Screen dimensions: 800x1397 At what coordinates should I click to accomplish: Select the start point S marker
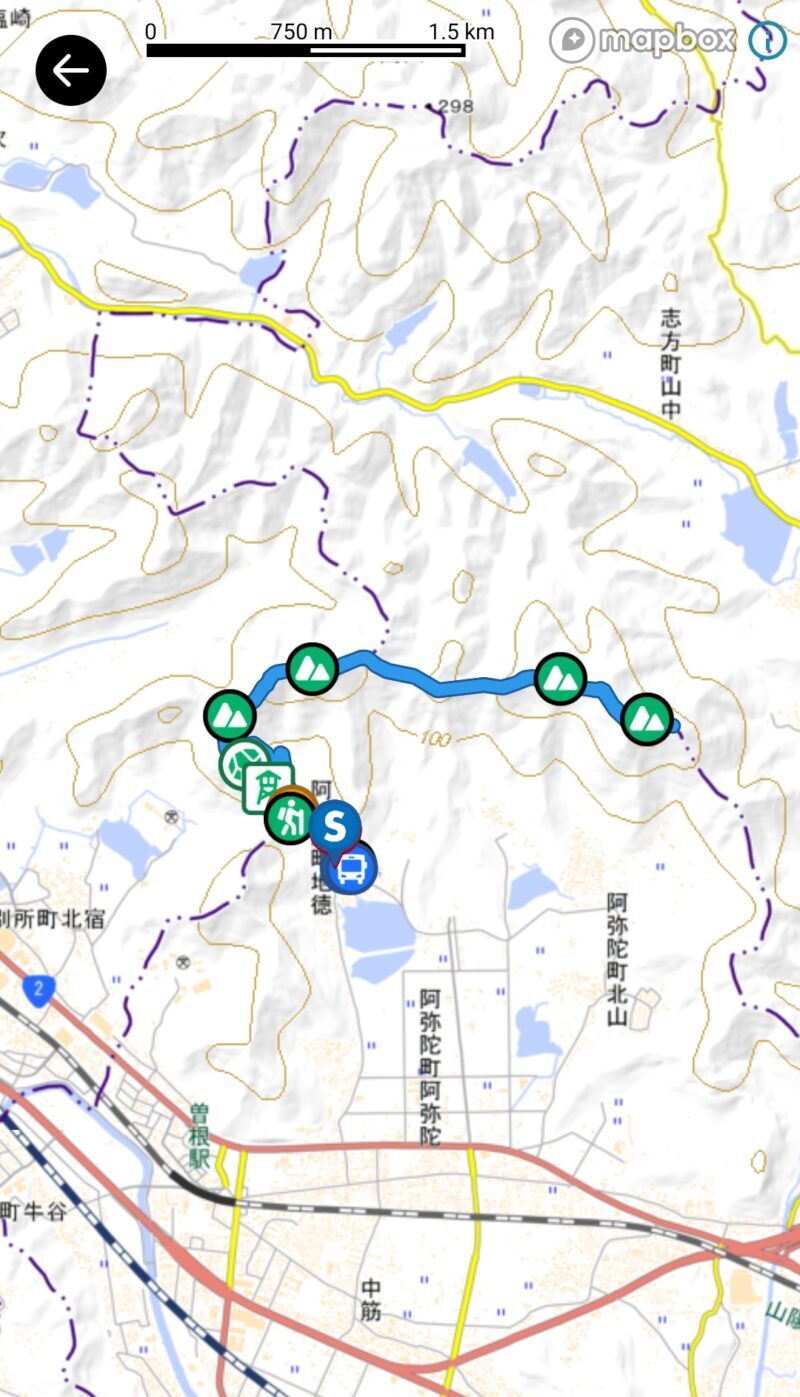(x=335, y=825)
